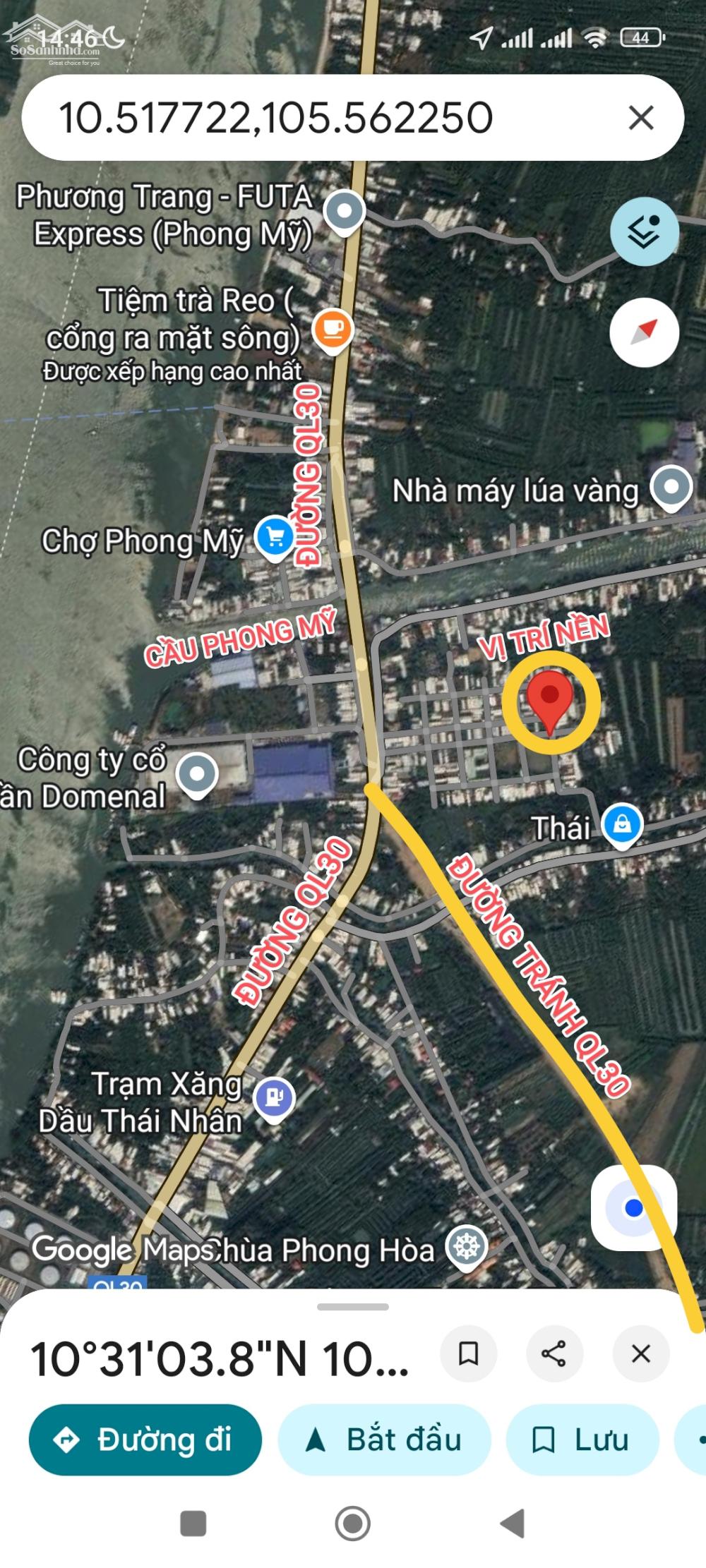Select Trạm Xăng Dầu Thái Nhân marker

tap(274, 1099)
